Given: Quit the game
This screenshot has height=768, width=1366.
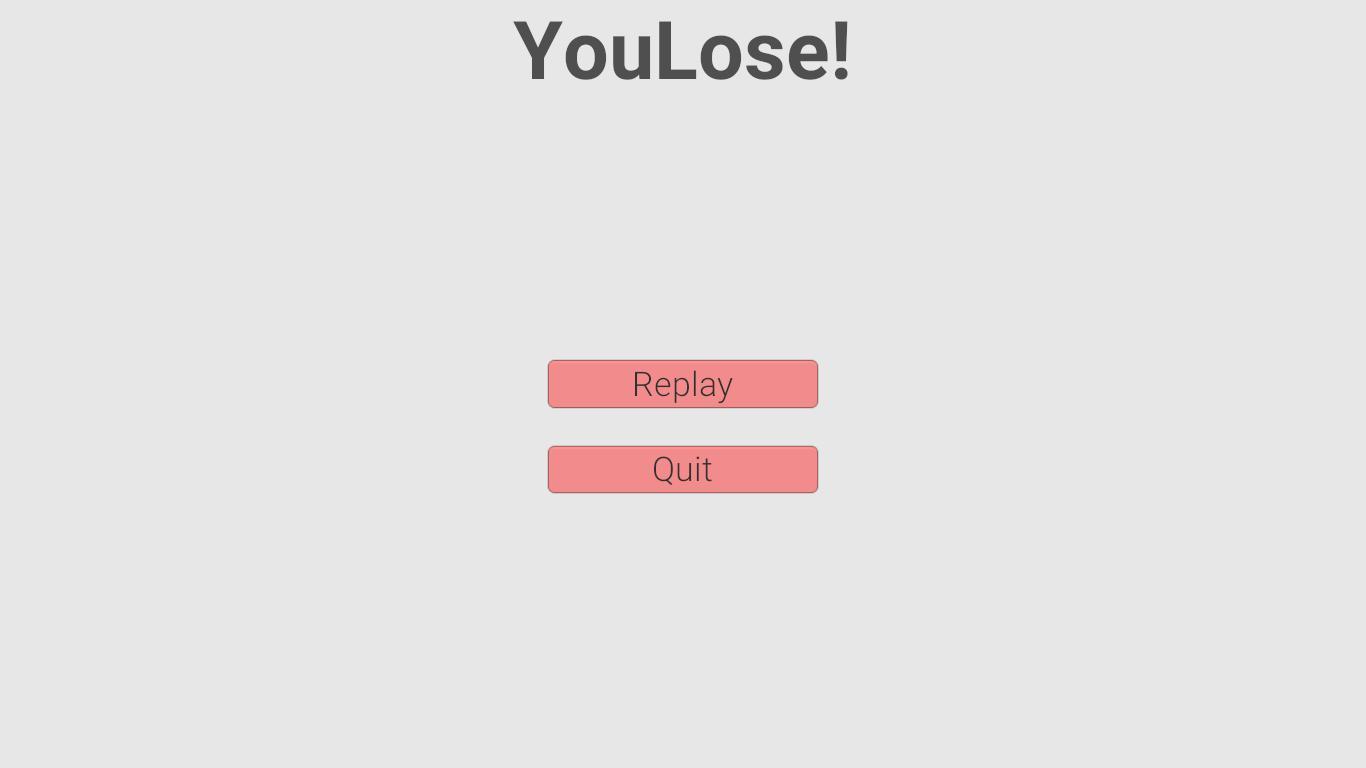Looking at the screenshot, I should click(682, 469).
